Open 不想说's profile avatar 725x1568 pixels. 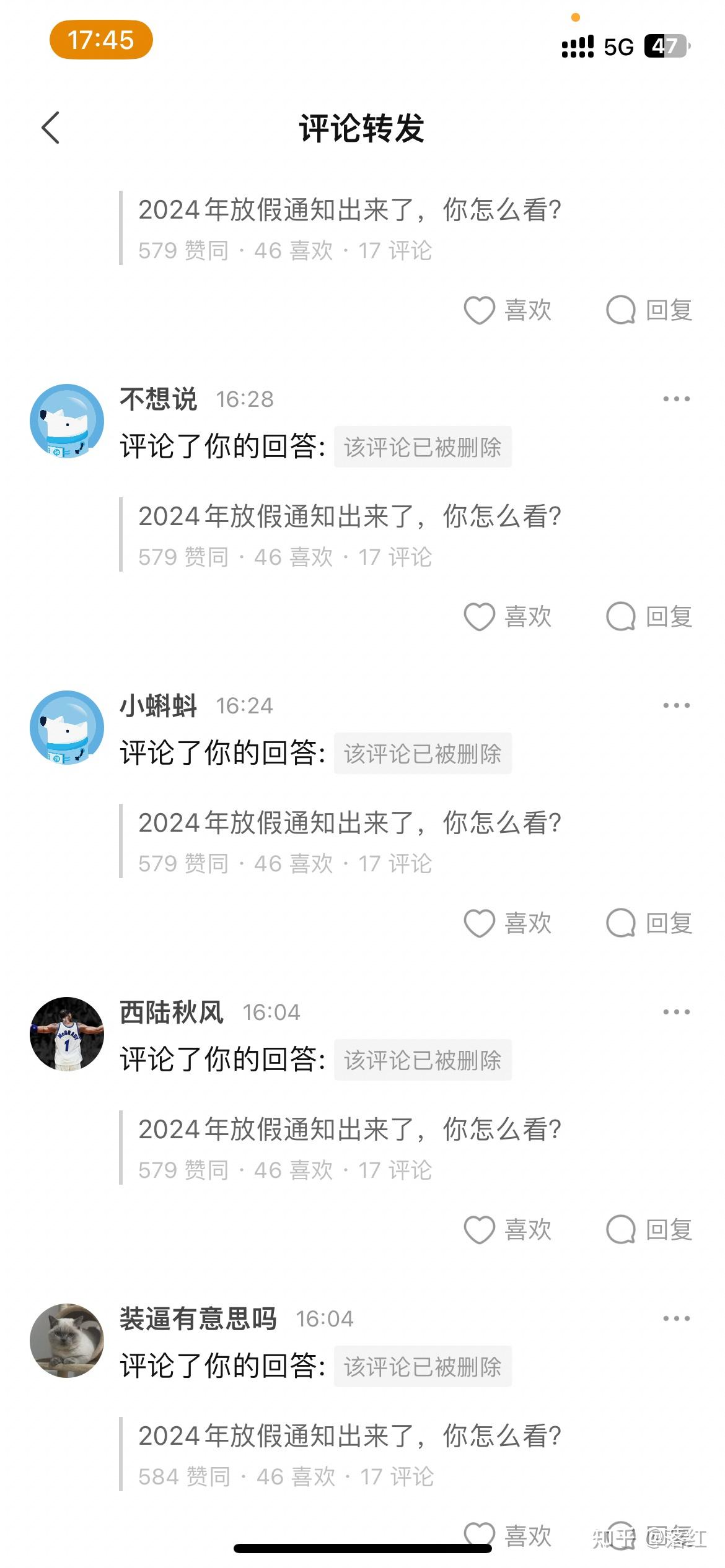pos(67,421)
